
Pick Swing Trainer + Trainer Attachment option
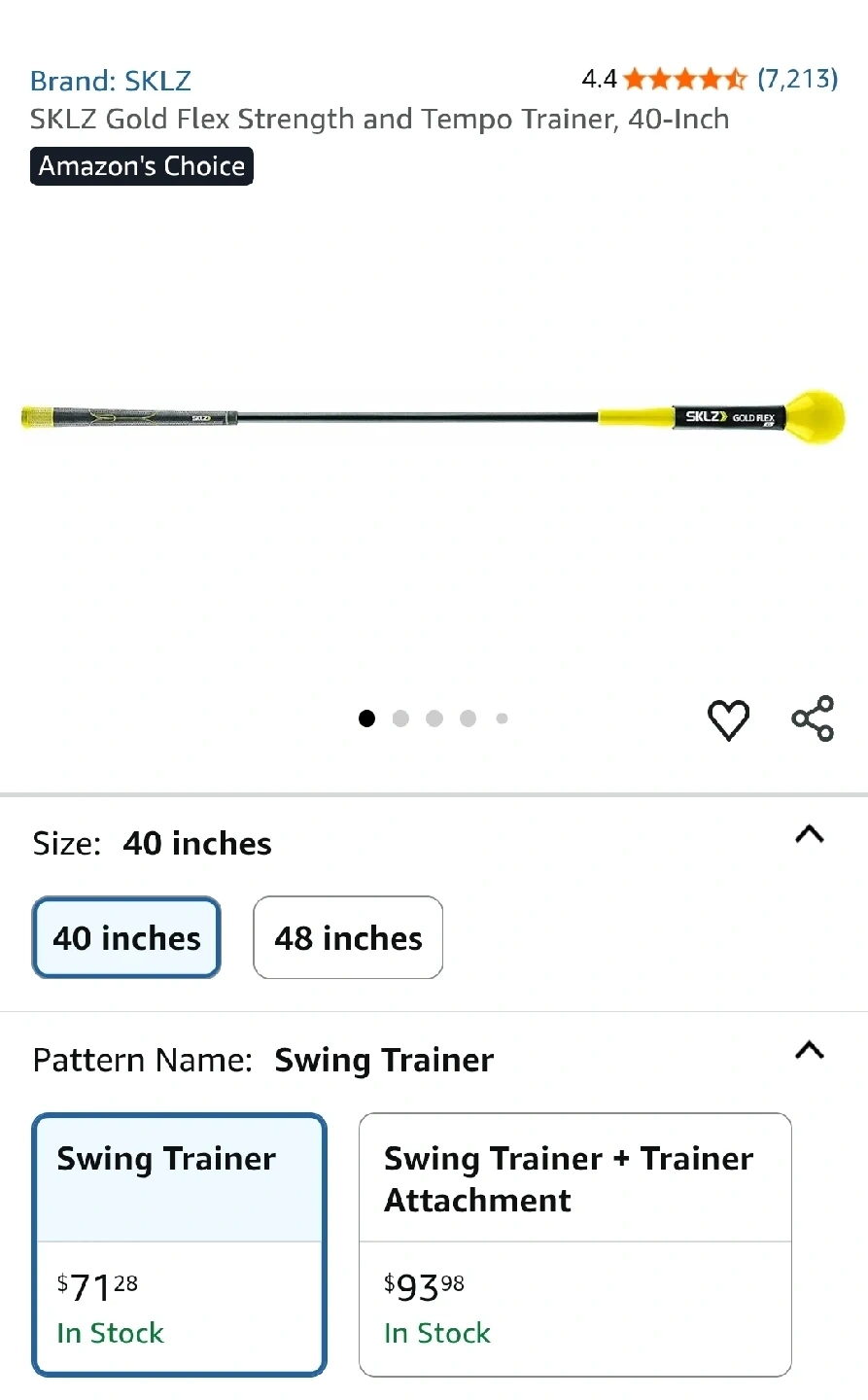[x=574, y=1244]
